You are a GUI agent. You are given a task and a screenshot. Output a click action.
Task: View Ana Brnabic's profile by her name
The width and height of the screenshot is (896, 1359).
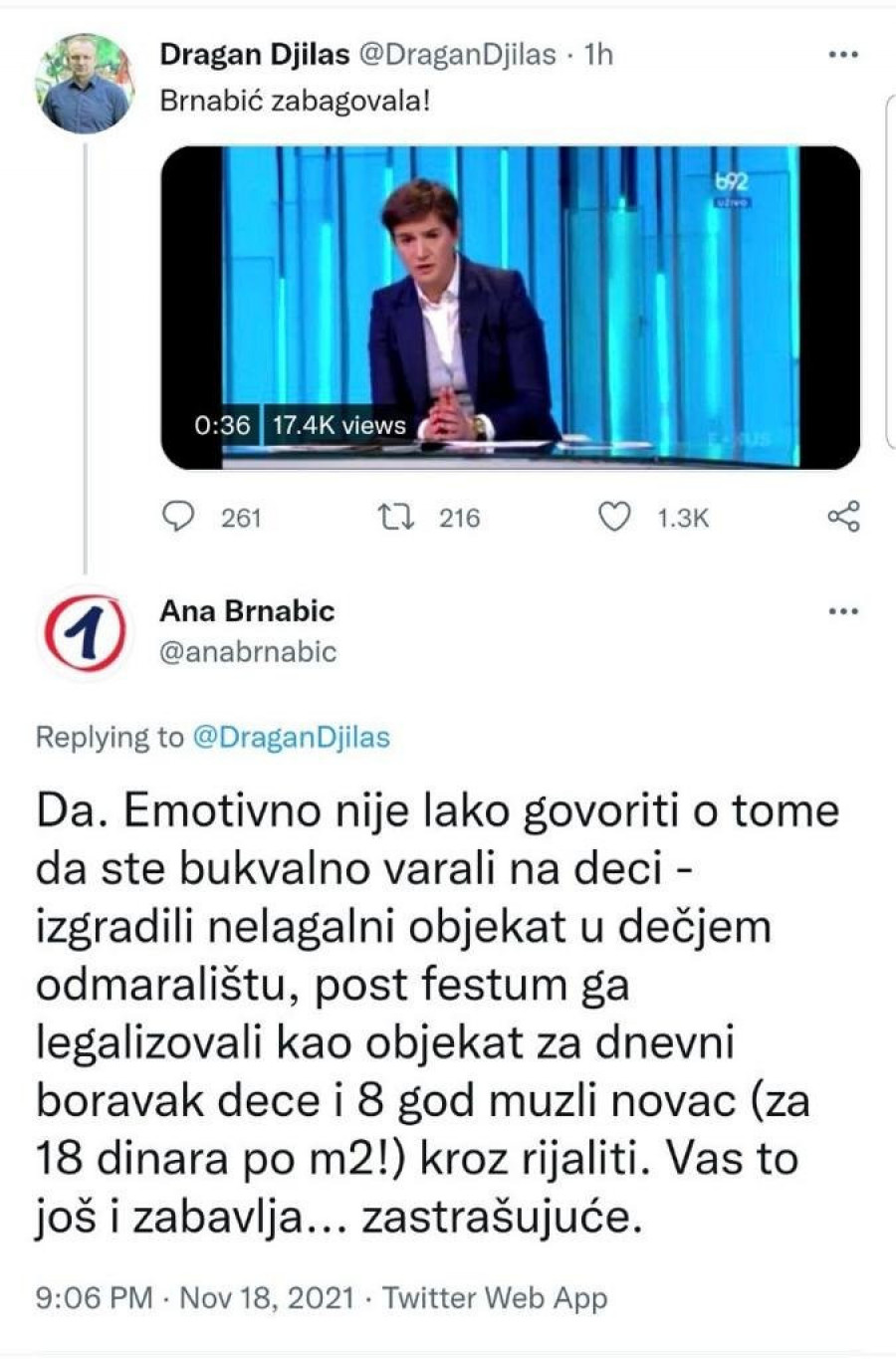pos(247,611)
